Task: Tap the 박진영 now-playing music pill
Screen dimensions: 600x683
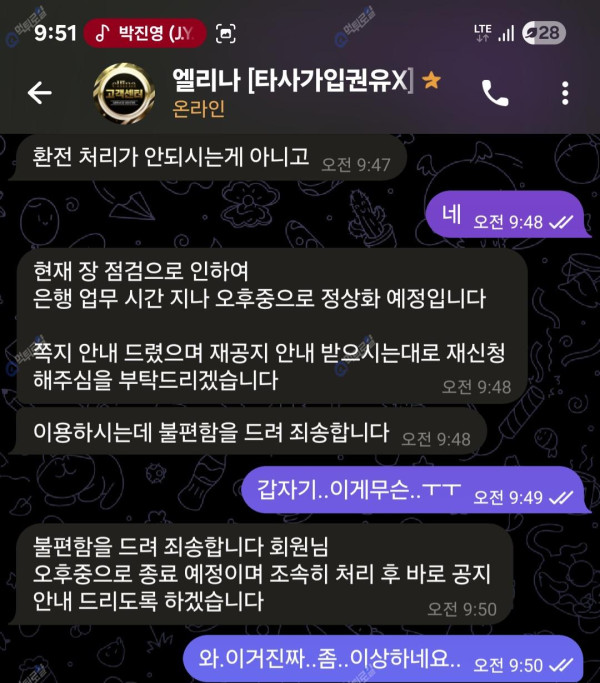Action: [x=145, y=33]
